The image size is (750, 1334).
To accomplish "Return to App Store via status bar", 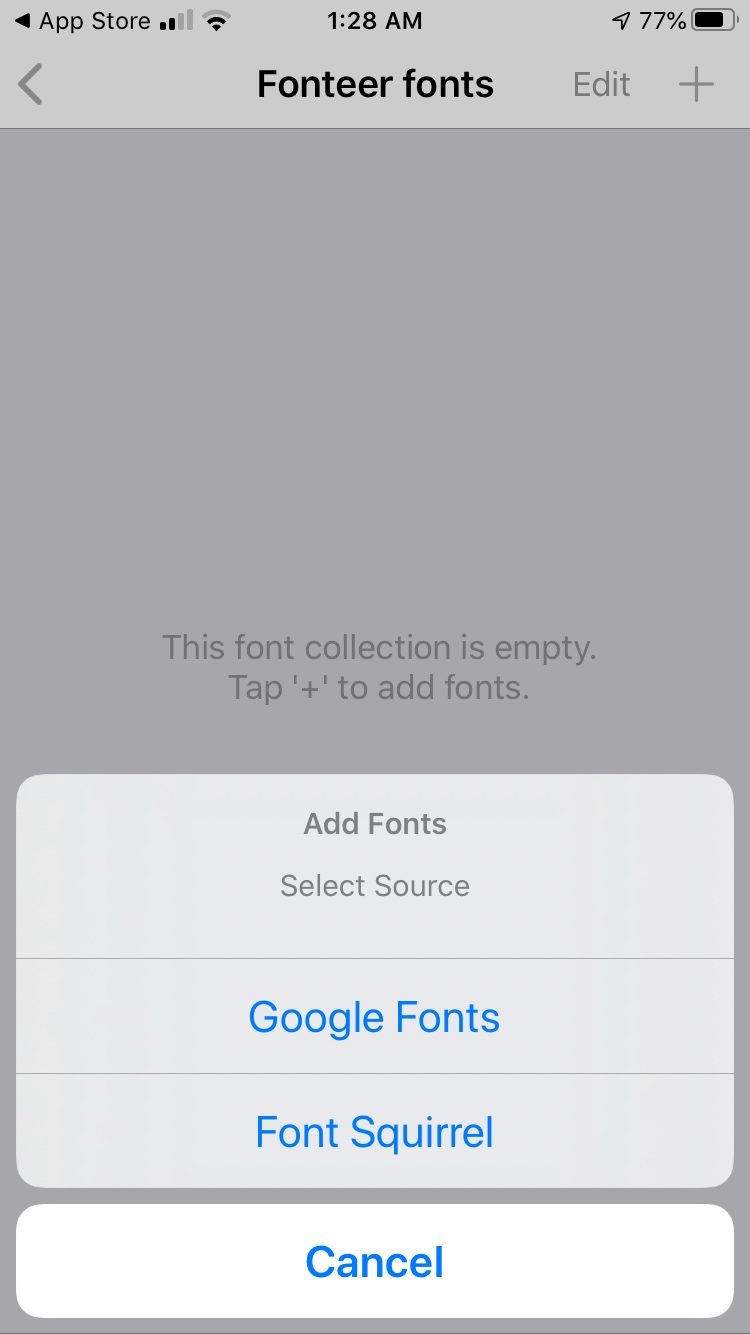I will pyautogui.click(x=82, y=21).
